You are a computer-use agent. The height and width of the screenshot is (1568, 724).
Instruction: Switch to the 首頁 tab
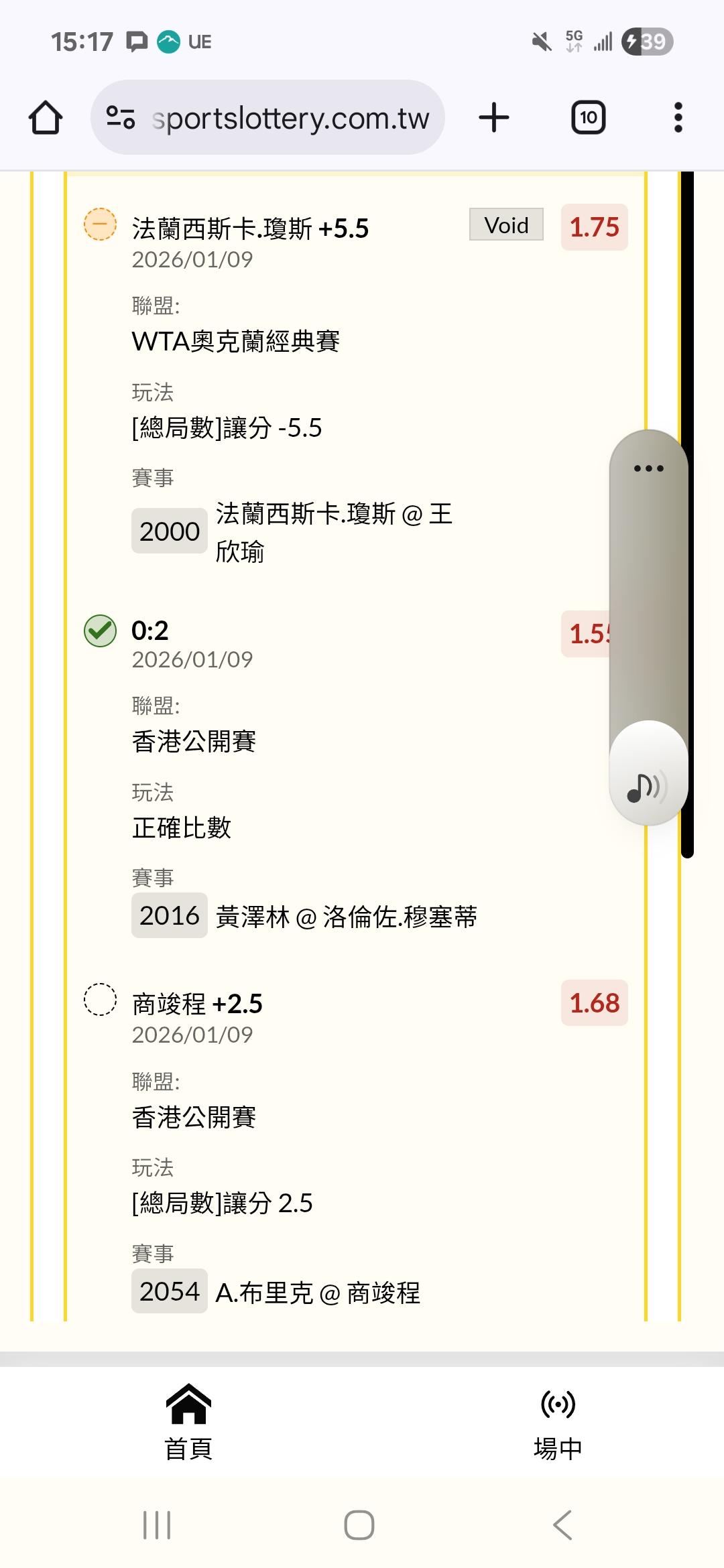(188, 1422)
